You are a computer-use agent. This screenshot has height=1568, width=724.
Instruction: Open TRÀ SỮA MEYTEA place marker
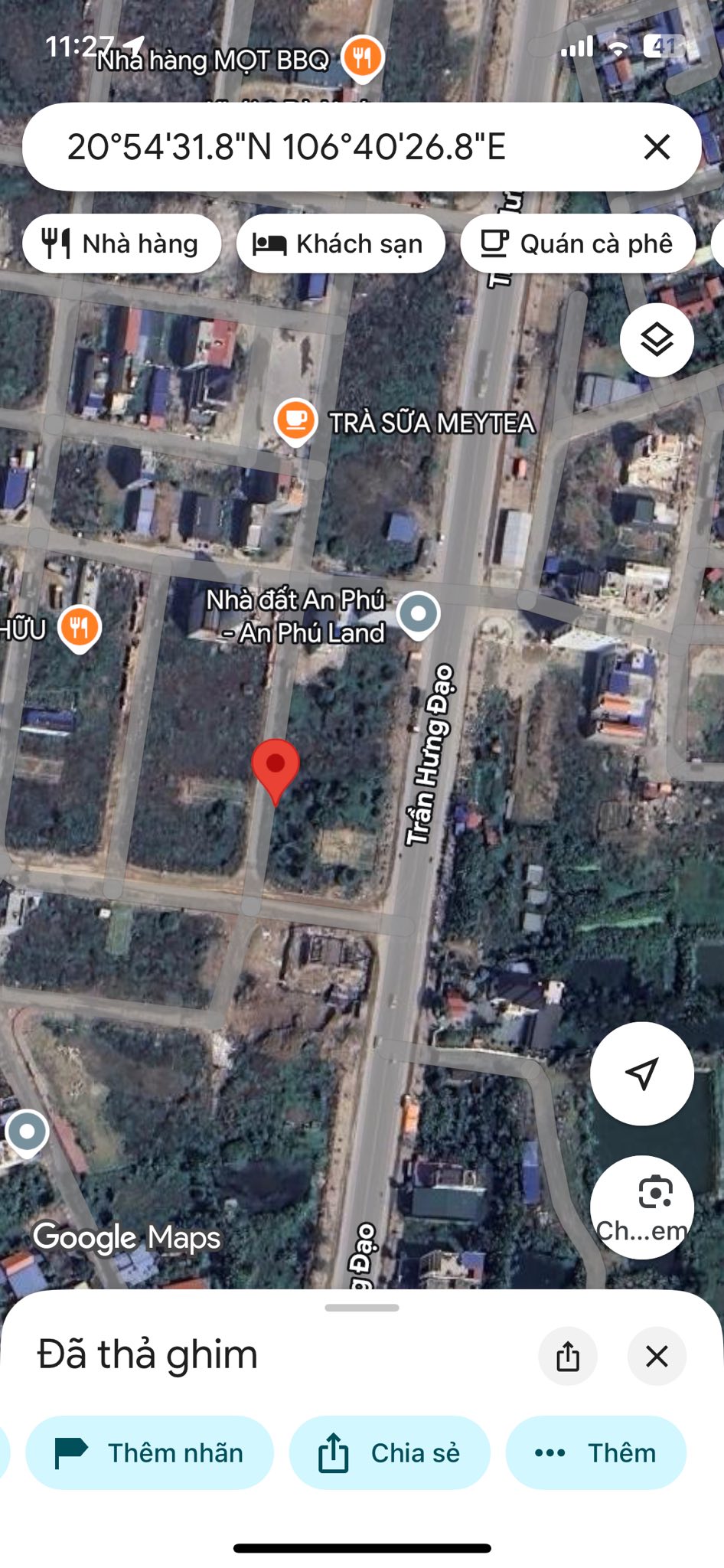[x=295, y=421]
